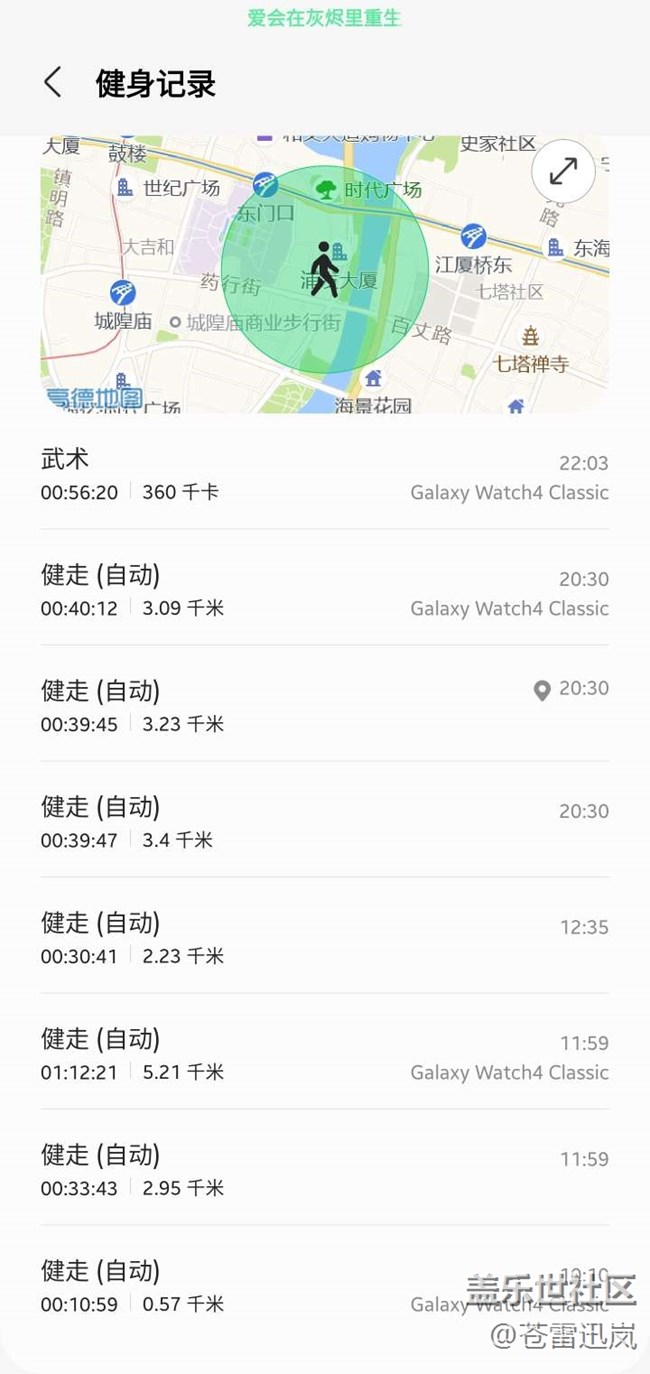Go back from the 健身记录 screen
Screen dimensions: 650x1374
pos(53,82)
